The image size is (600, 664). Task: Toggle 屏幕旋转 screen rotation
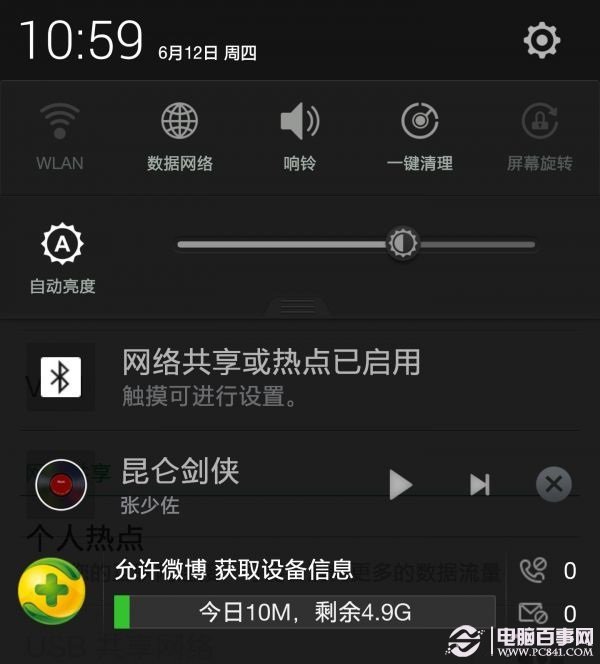(x=540, y=137)
